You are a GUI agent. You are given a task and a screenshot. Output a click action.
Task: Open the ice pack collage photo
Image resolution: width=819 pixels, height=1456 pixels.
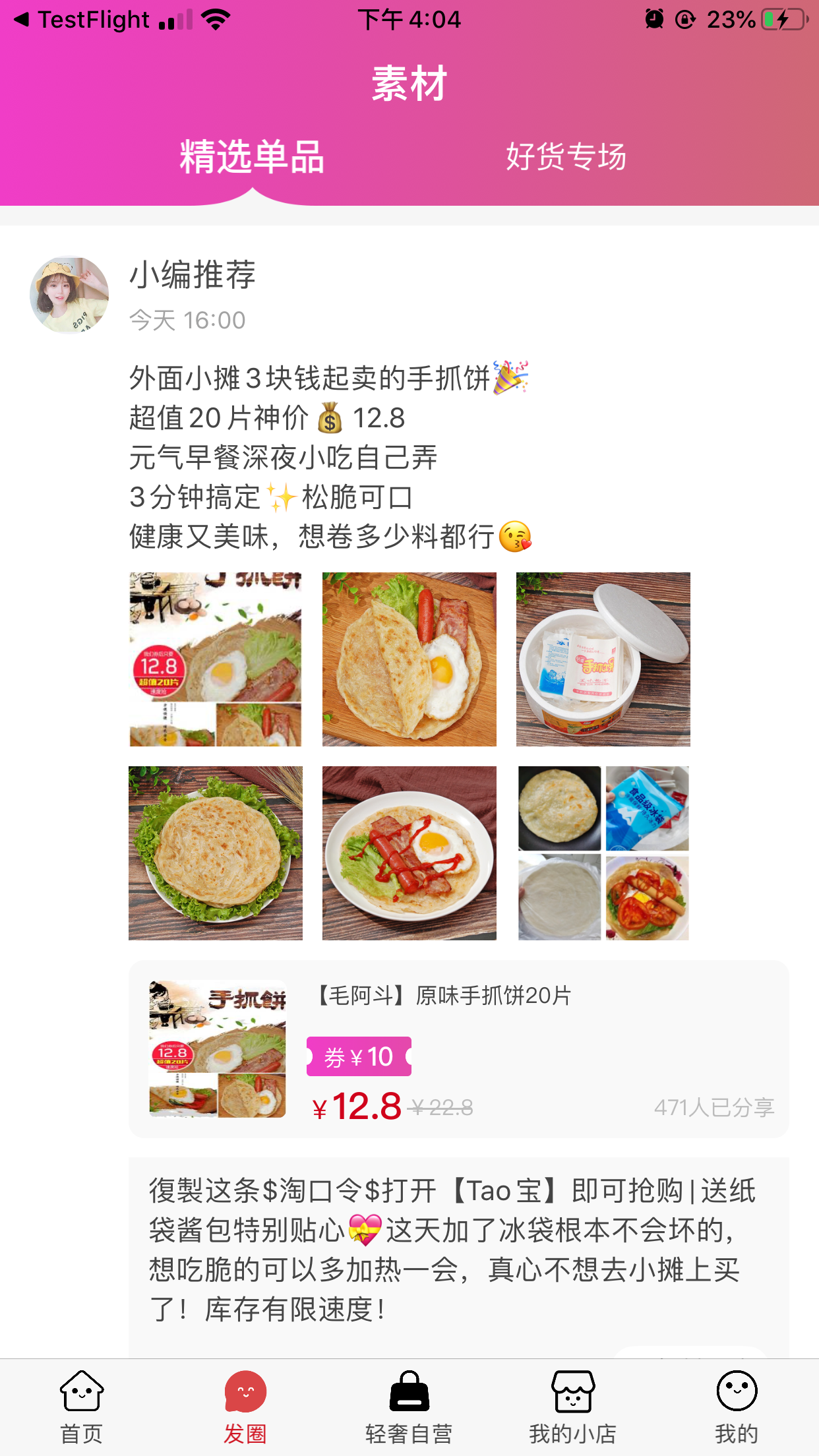[602, 853]
